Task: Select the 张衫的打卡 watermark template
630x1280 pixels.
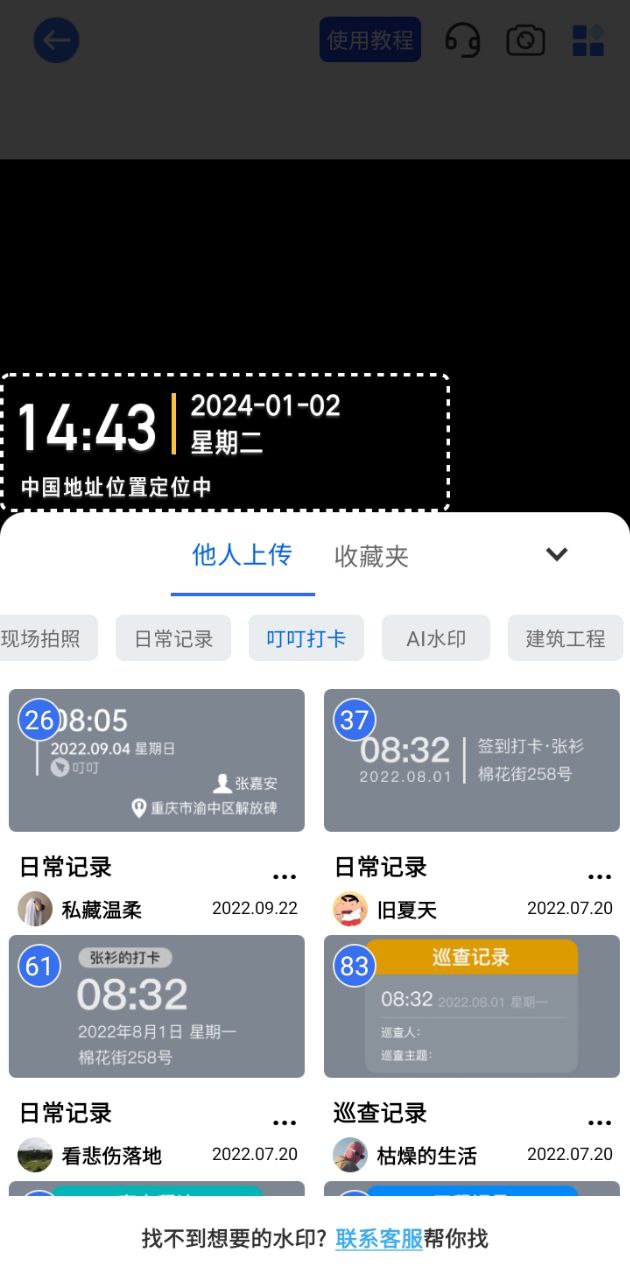Action: click(157, 1006)
